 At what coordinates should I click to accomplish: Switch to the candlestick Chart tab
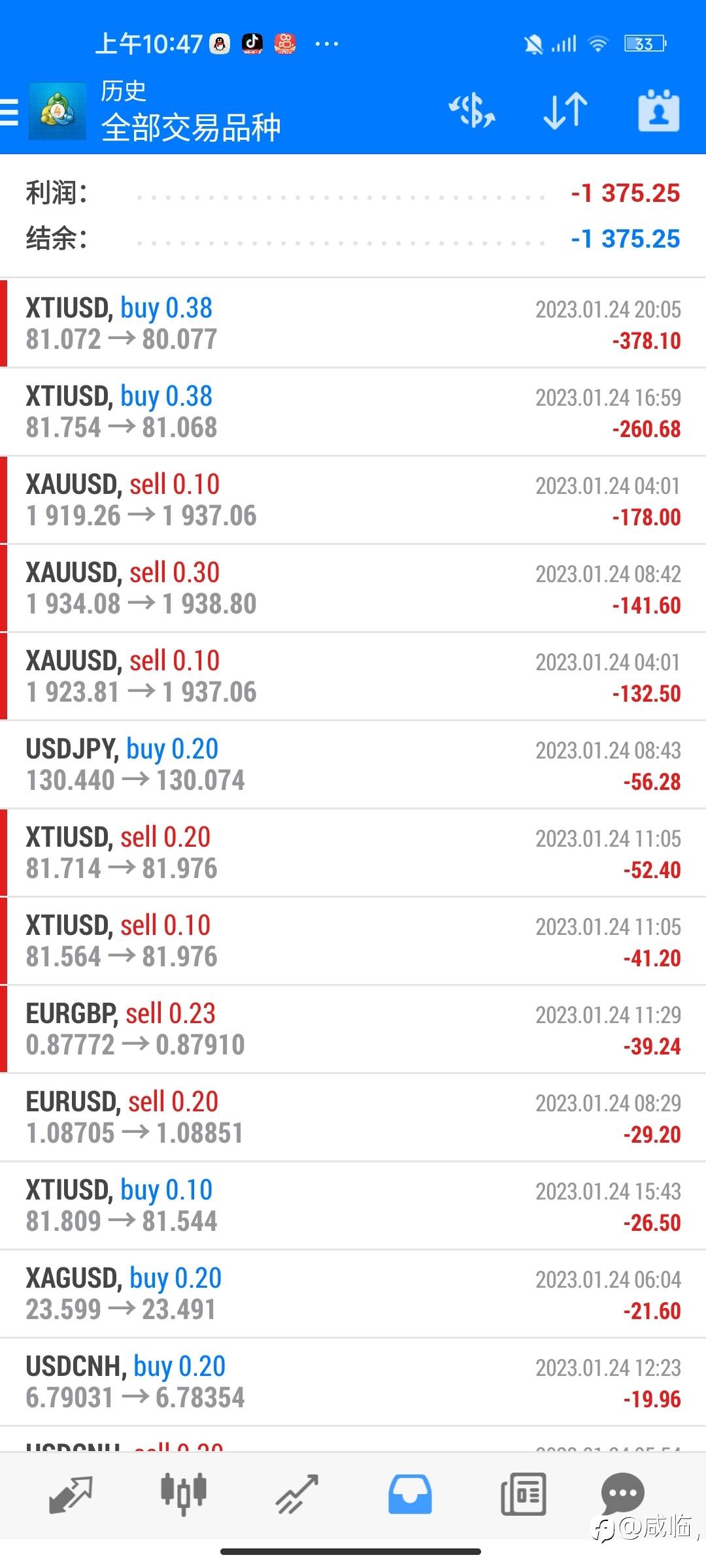pyautogui.click(x=184, y=1494)
